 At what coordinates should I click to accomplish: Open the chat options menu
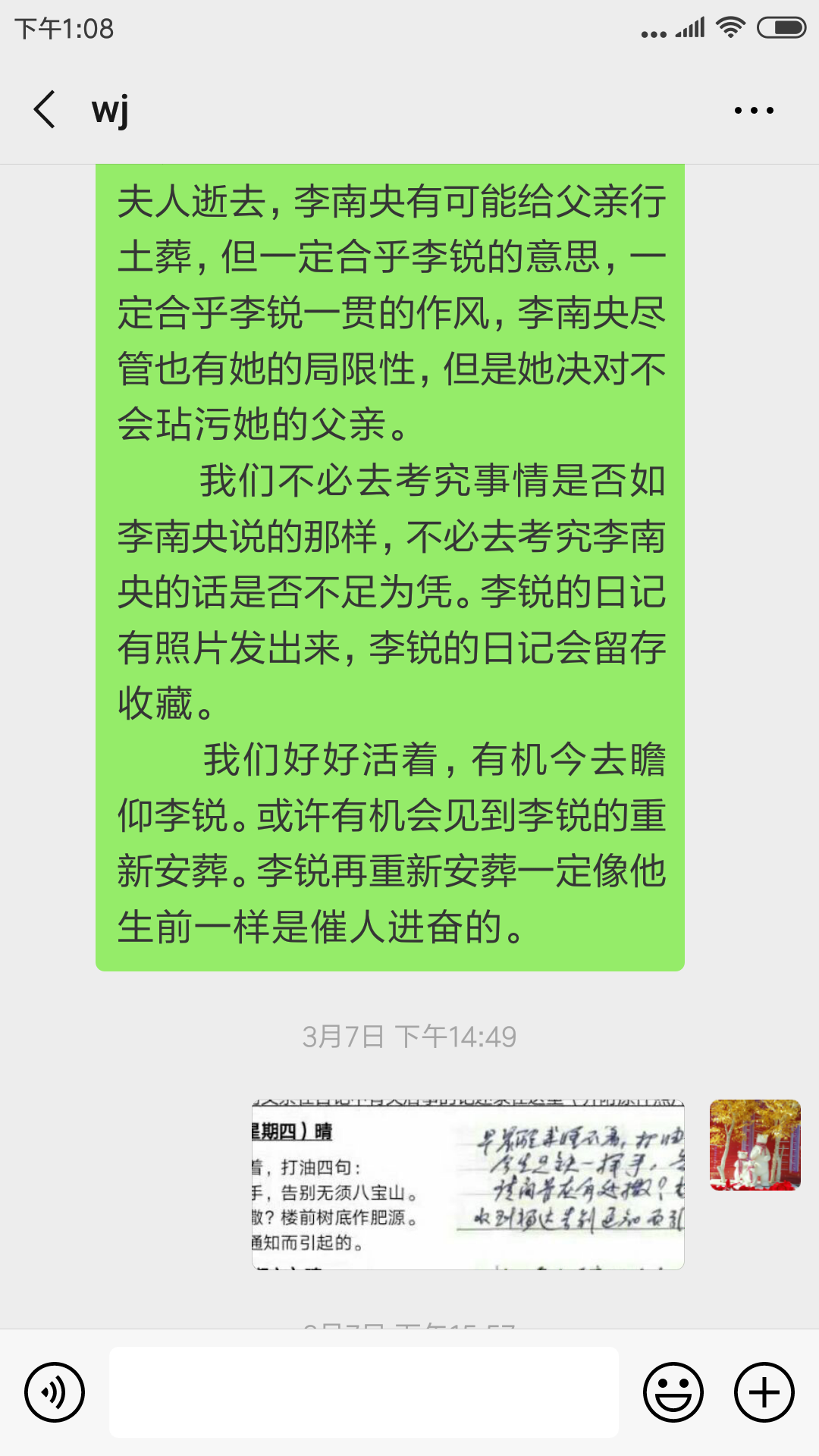754,111
